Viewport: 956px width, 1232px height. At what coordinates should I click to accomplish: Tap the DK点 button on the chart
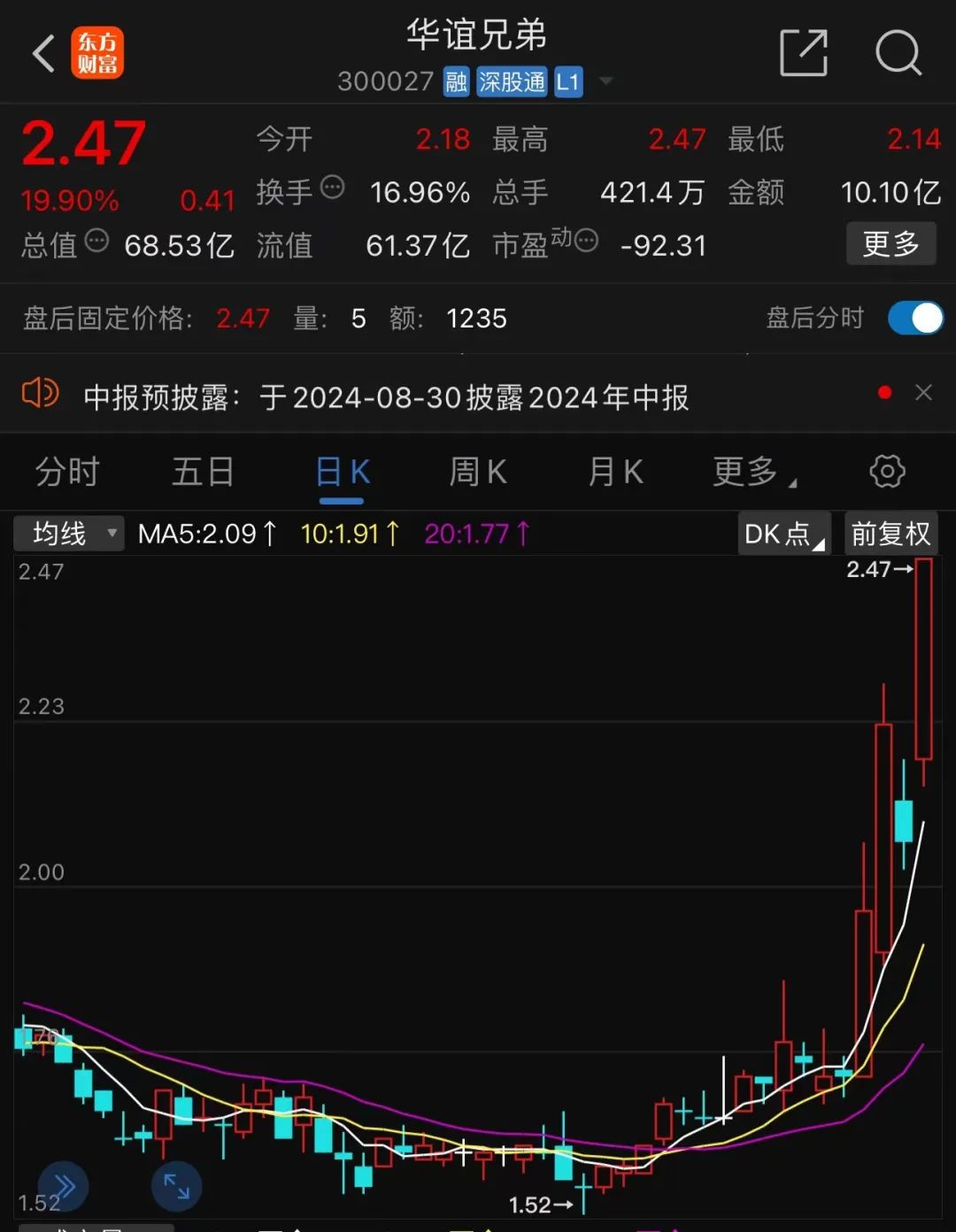click(783, 533)
